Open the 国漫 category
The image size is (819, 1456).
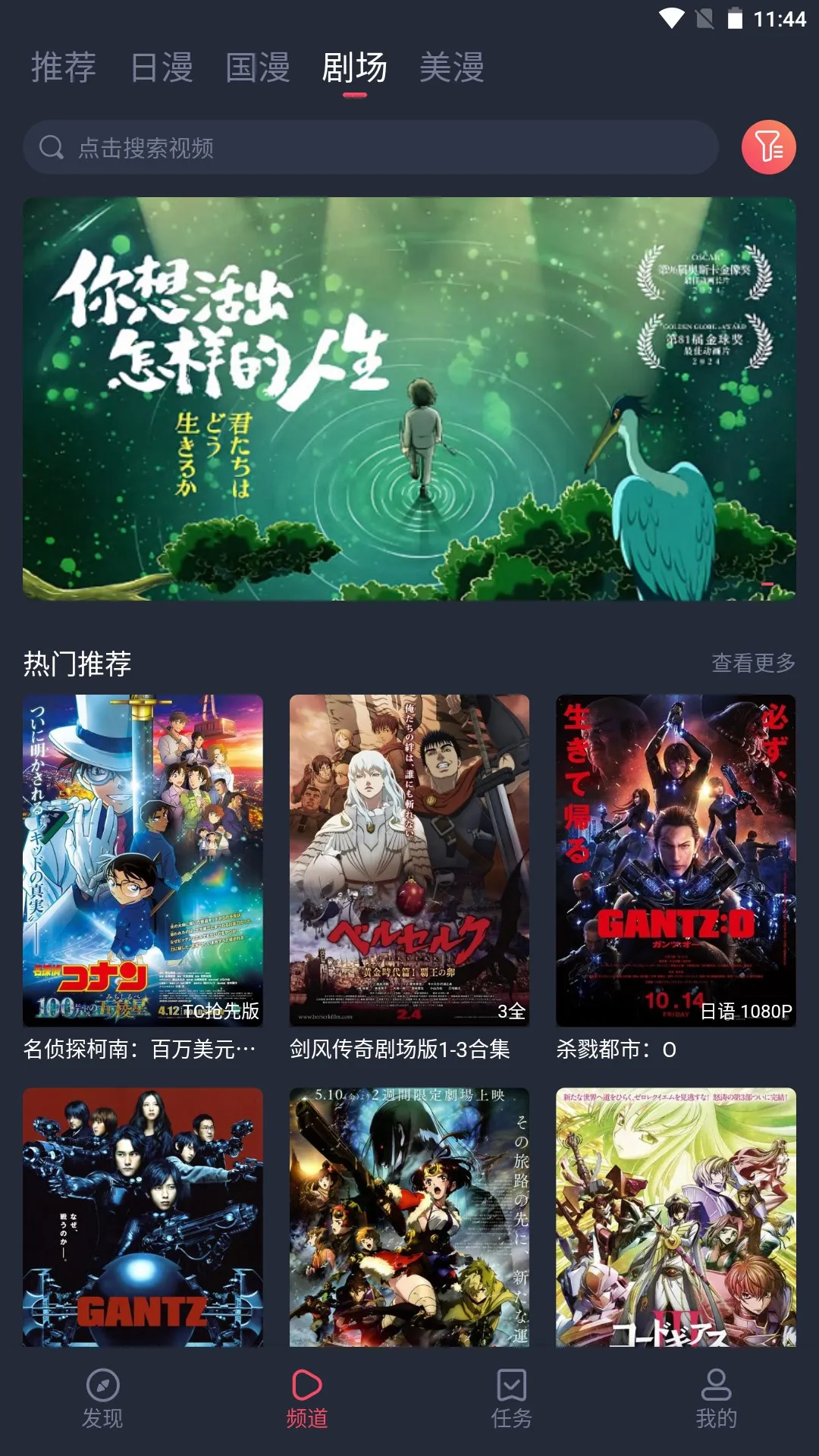coord(259,68)
